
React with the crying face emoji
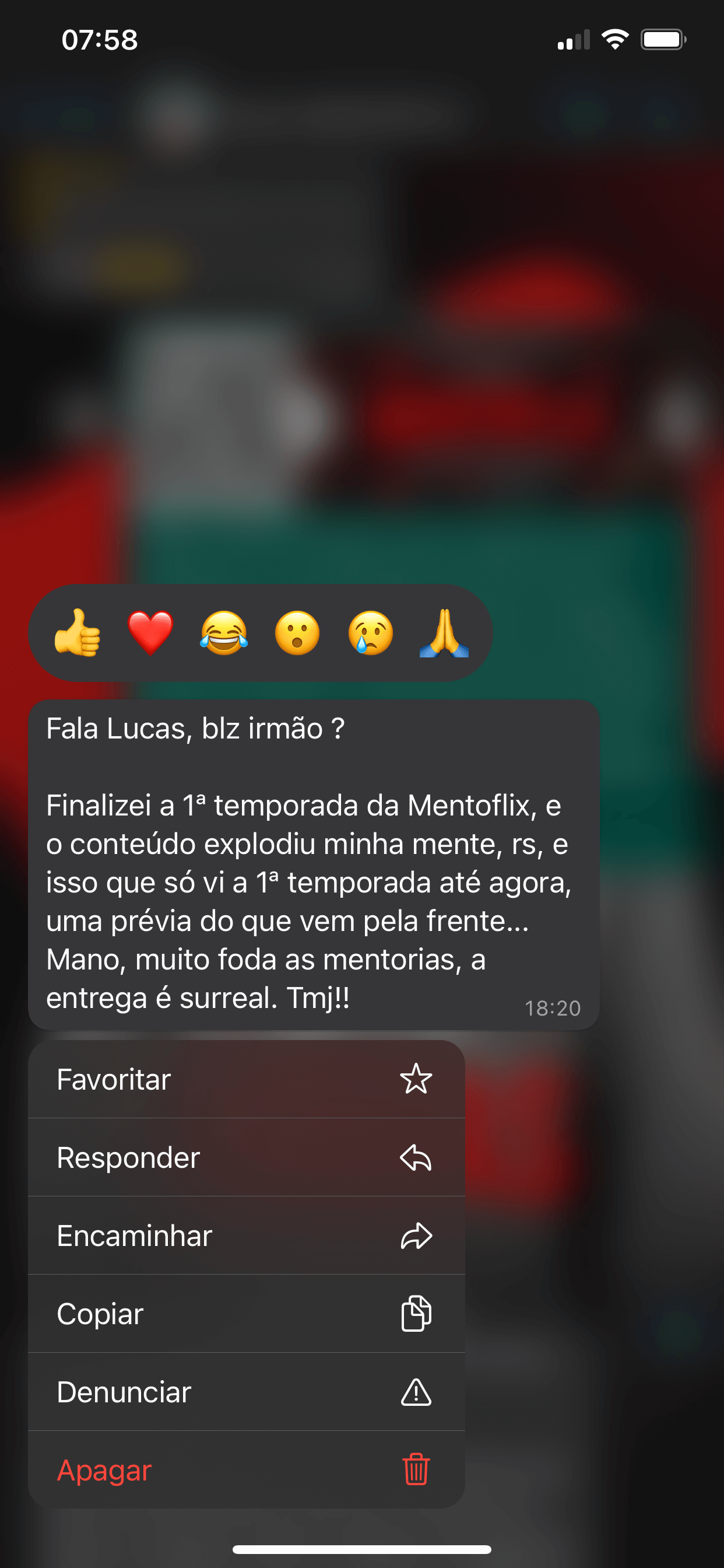point(371,633)
